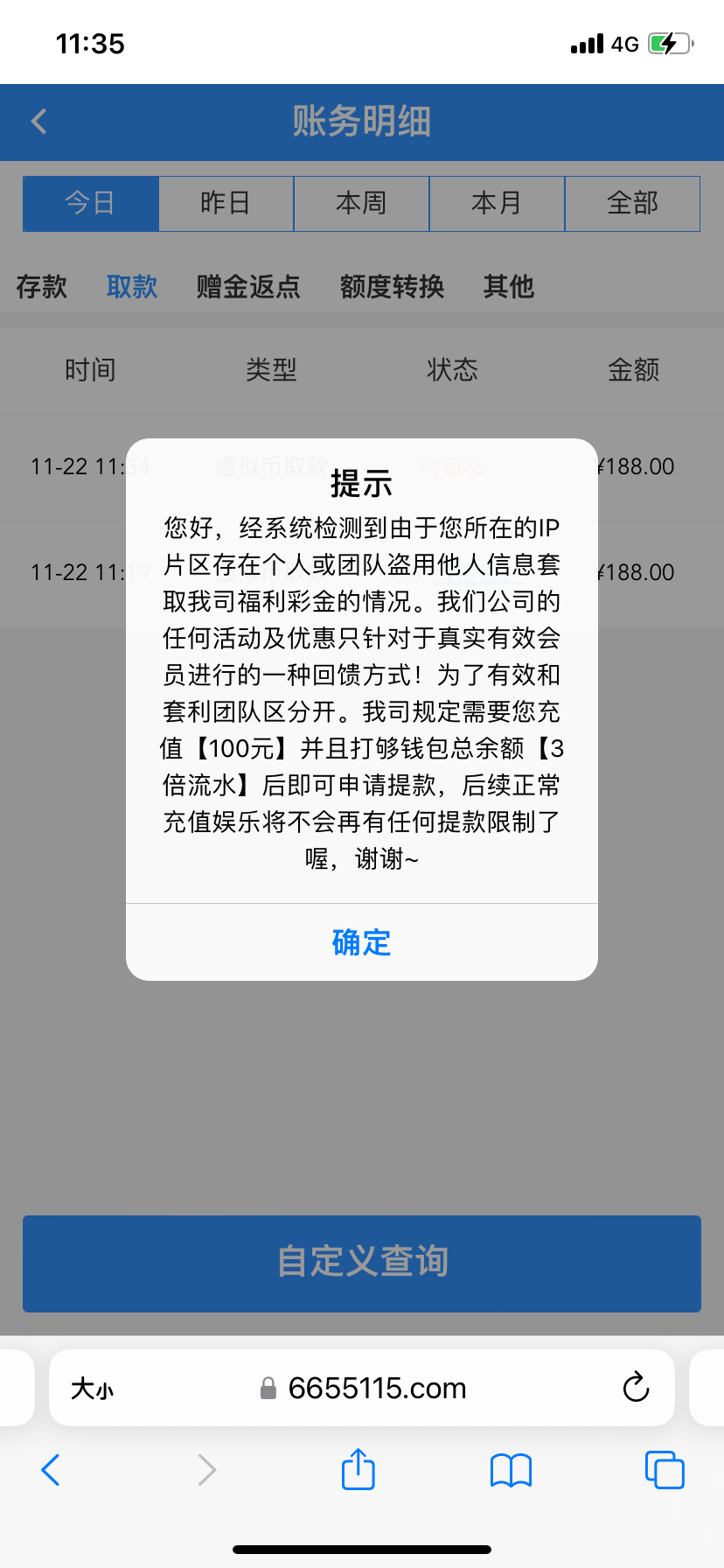Open the 存款 tab
724x1568 pixels.
pos(41,286)
